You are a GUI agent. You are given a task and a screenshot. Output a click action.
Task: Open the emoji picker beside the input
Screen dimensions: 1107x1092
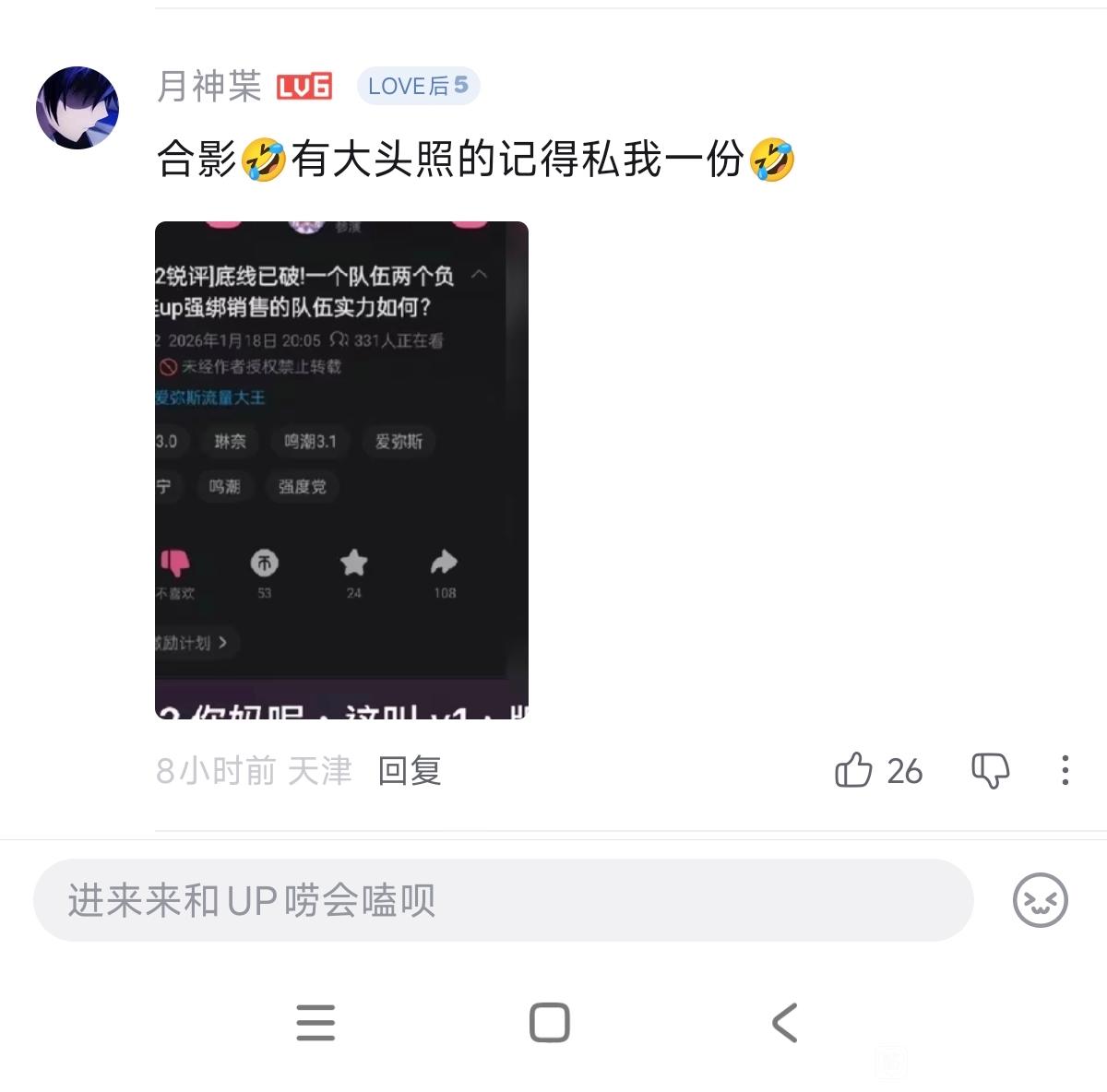click(1040, 900)
